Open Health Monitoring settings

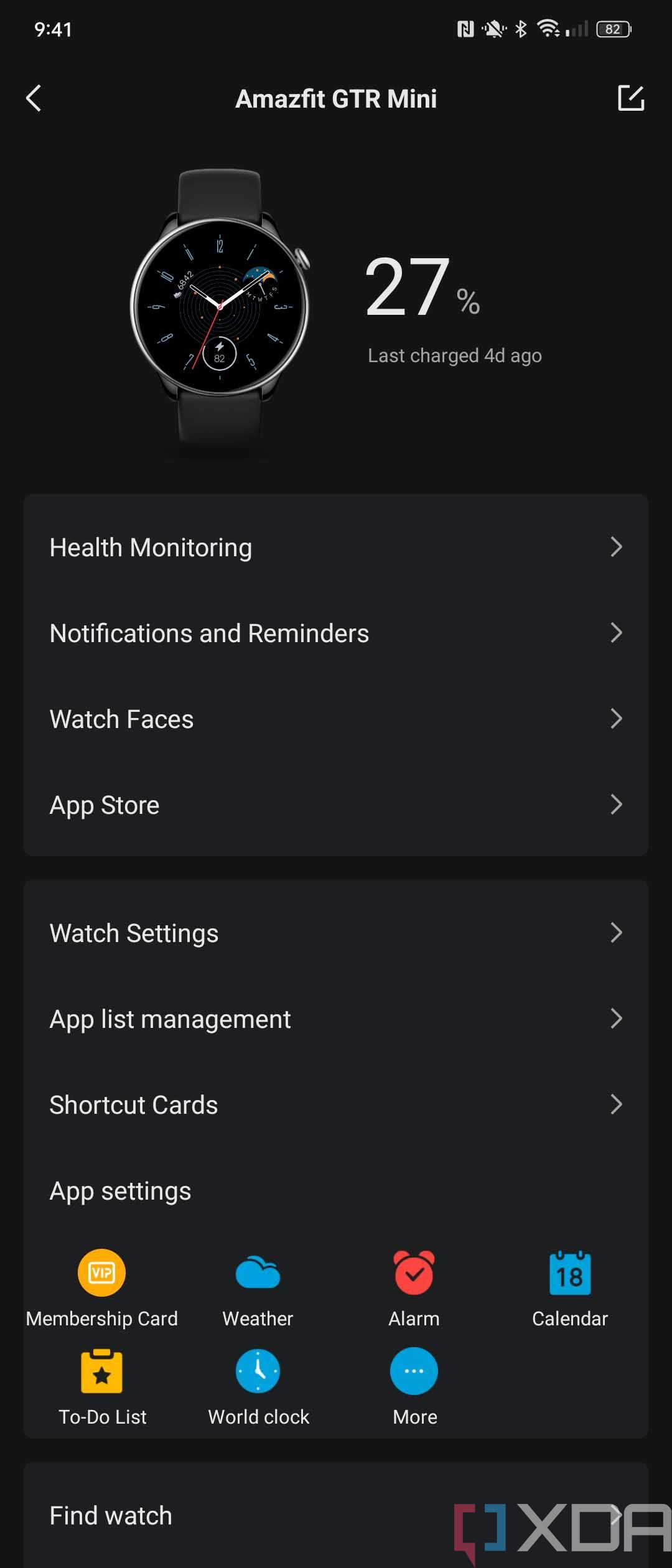pos(336,548)
